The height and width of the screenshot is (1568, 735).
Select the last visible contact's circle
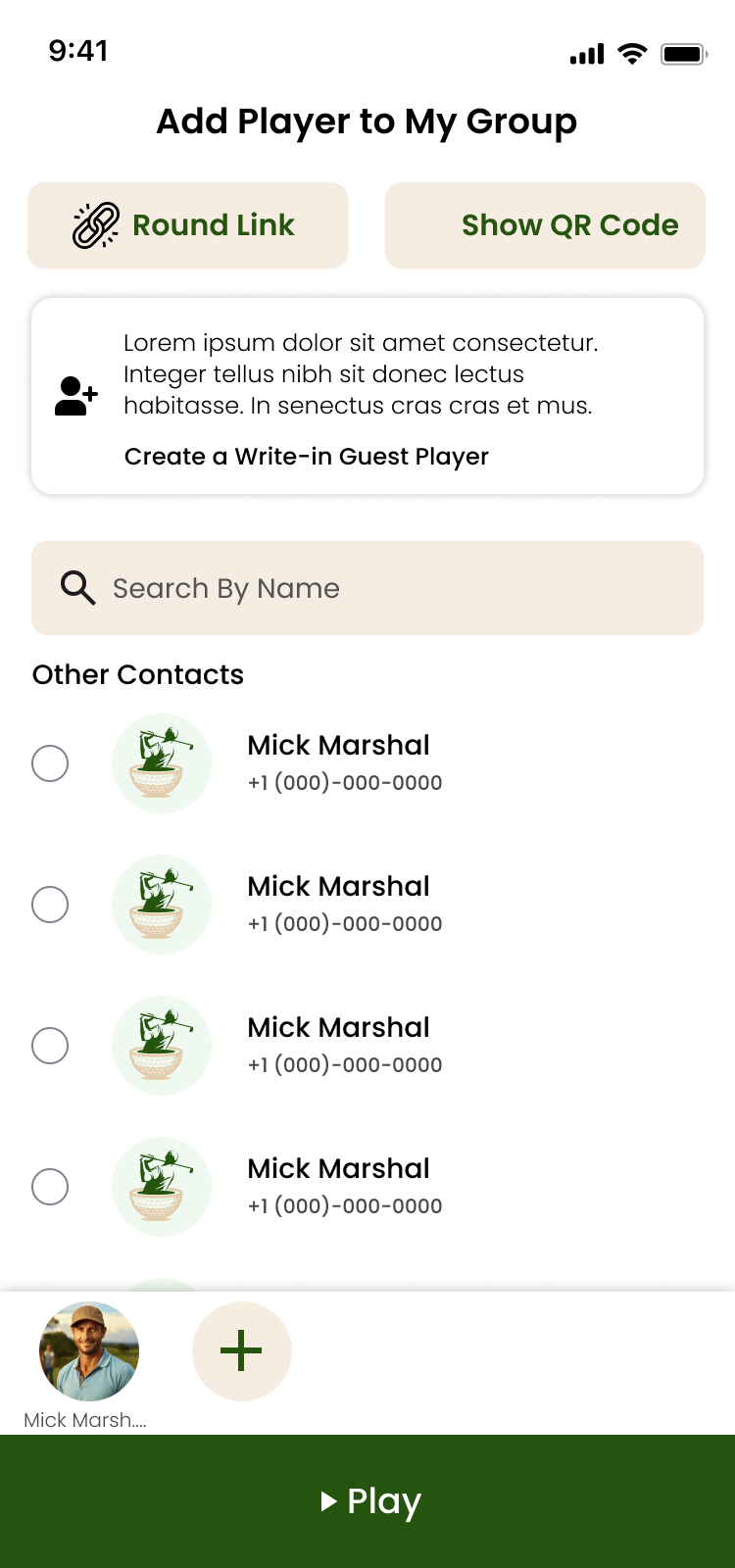(50, 1187)
